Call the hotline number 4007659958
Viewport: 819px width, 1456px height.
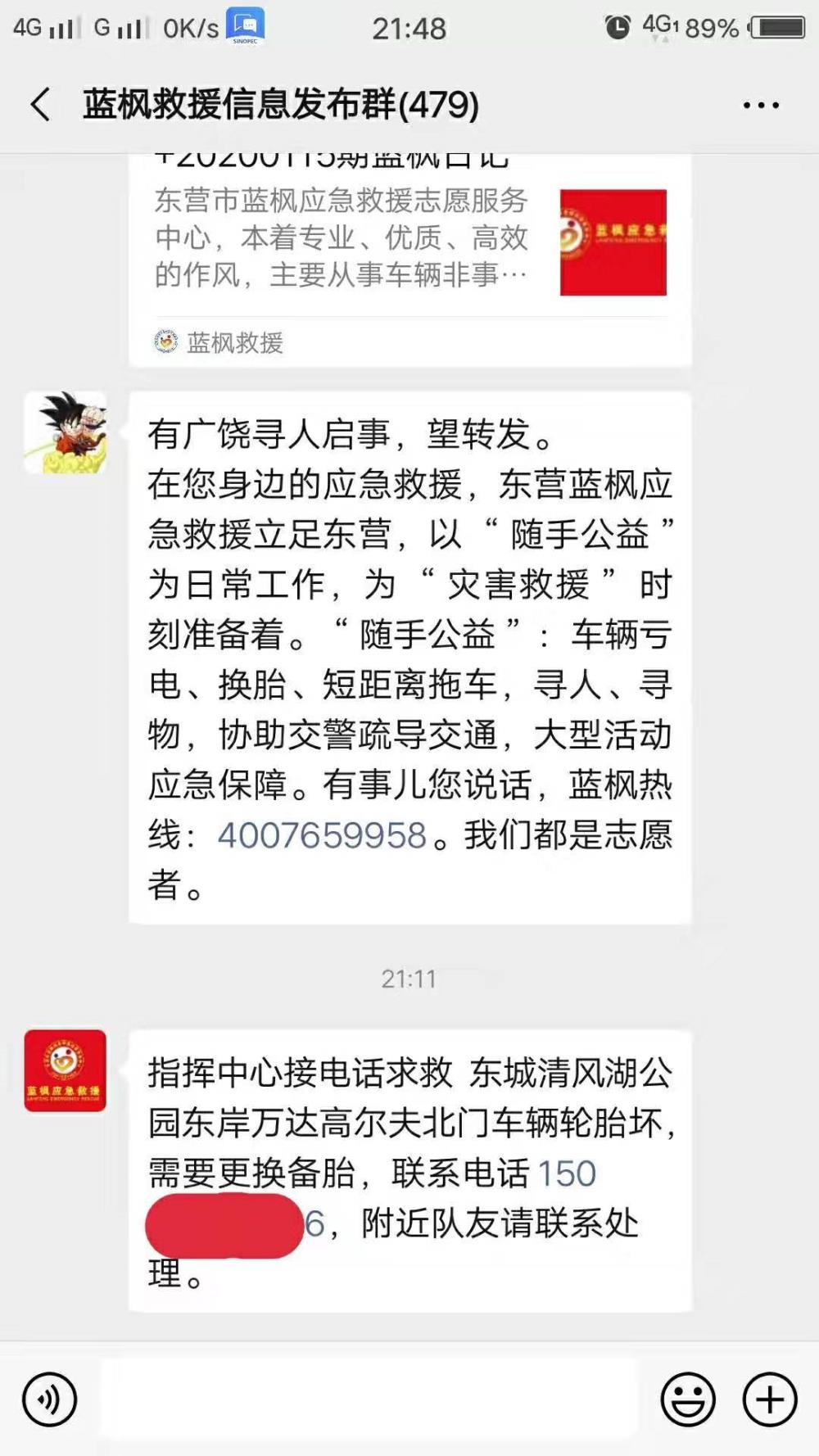(x=322, y=835)
